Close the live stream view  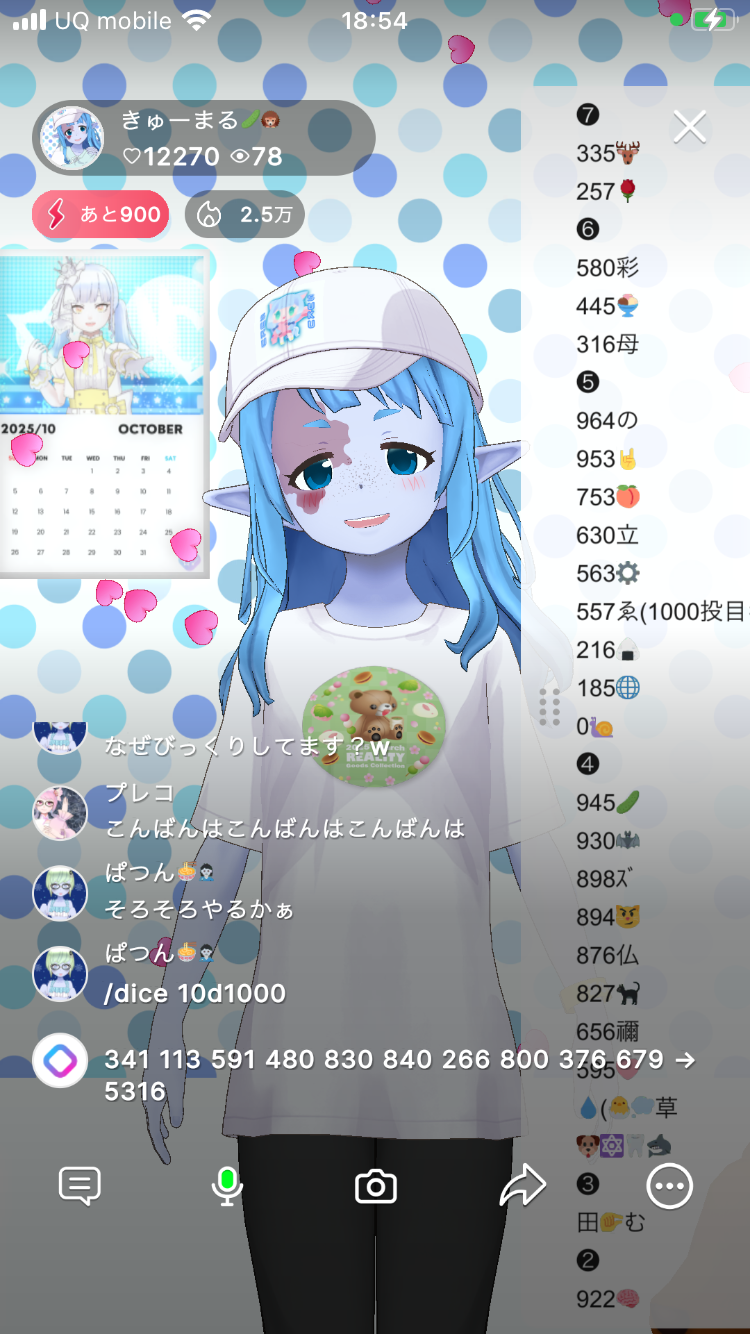pos(689,127)
